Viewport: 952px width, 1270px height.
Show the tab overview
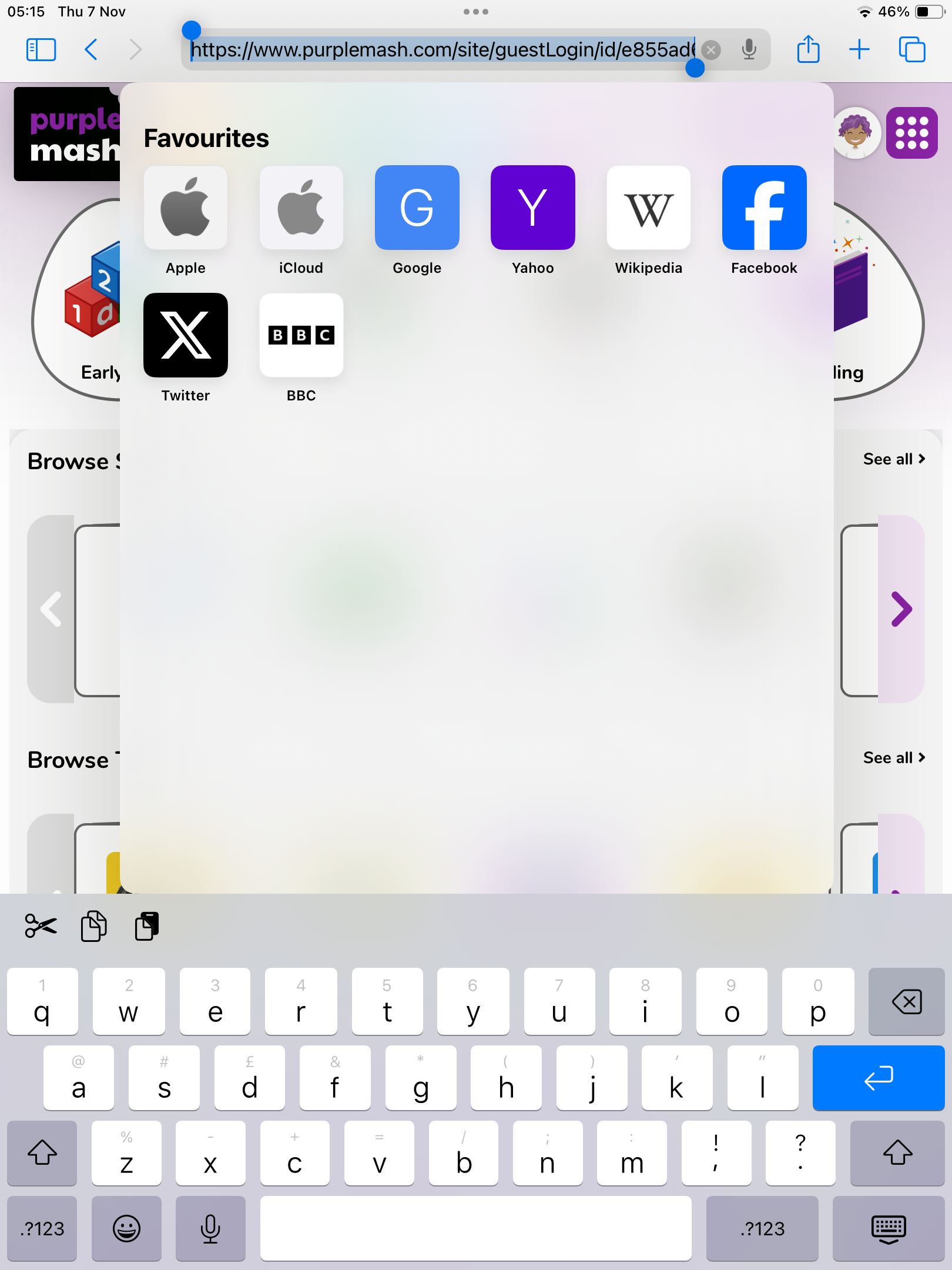click(x=911, y=49)
